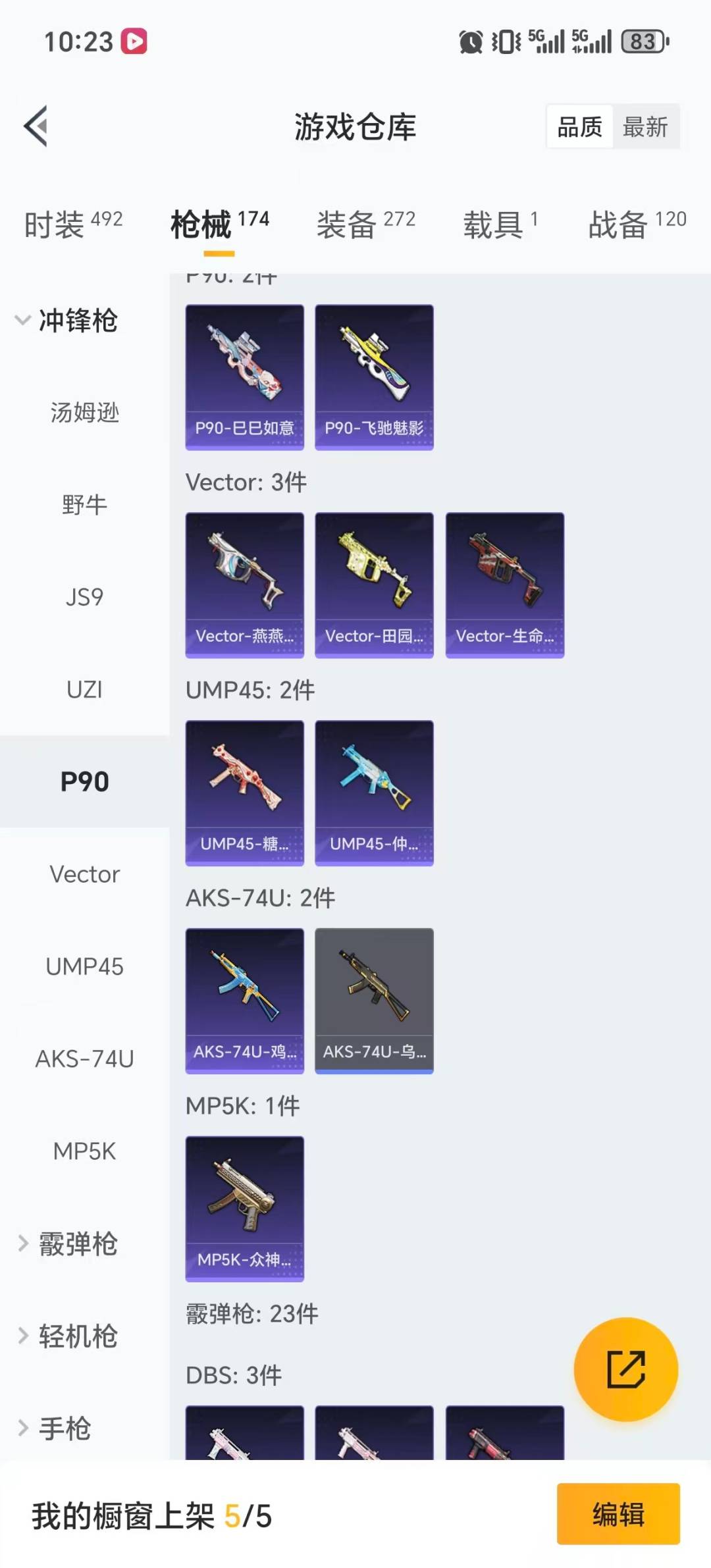Open the P90-巳巳如意 skin
The height and width of the screenshot is (1568, 711).
244,377
